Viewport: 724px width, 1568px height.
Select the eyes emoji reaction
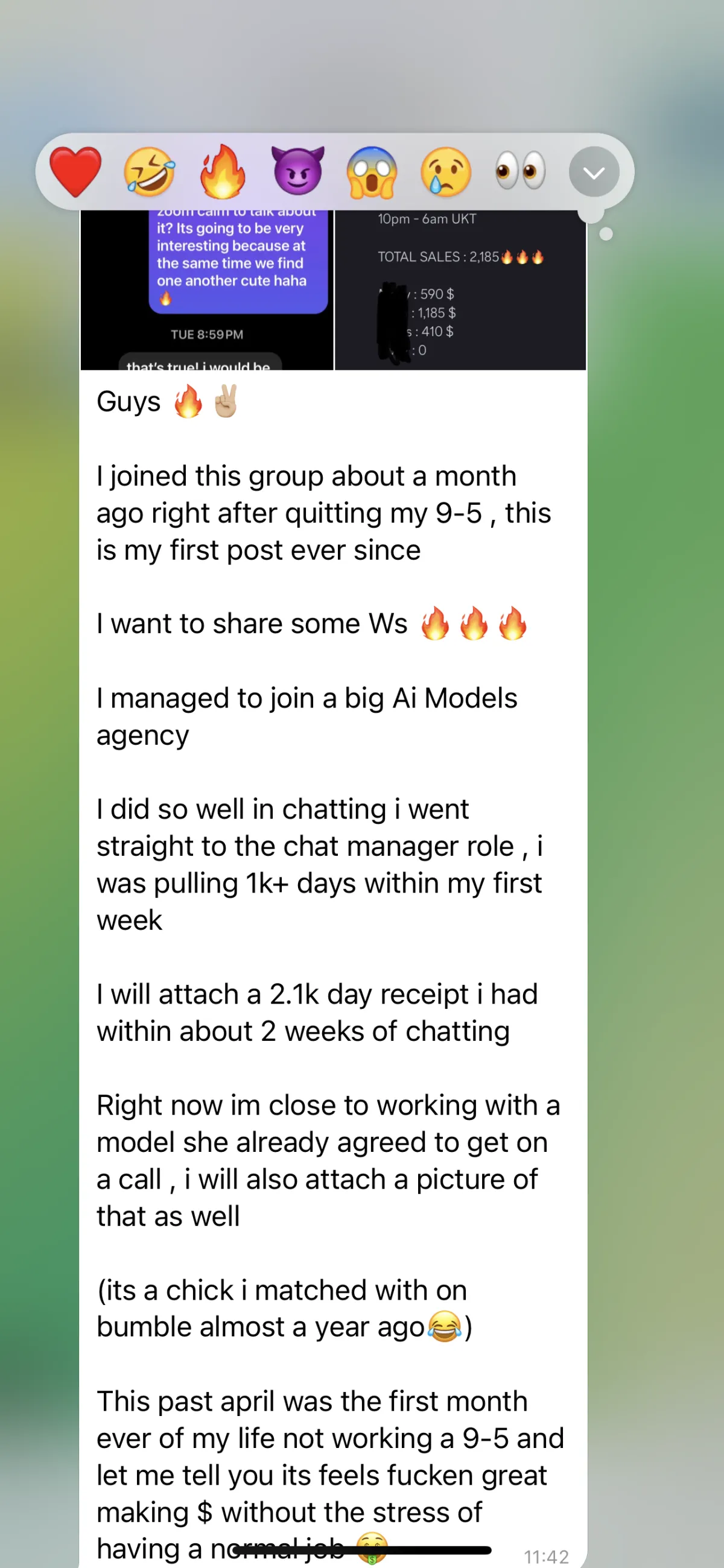520,172
